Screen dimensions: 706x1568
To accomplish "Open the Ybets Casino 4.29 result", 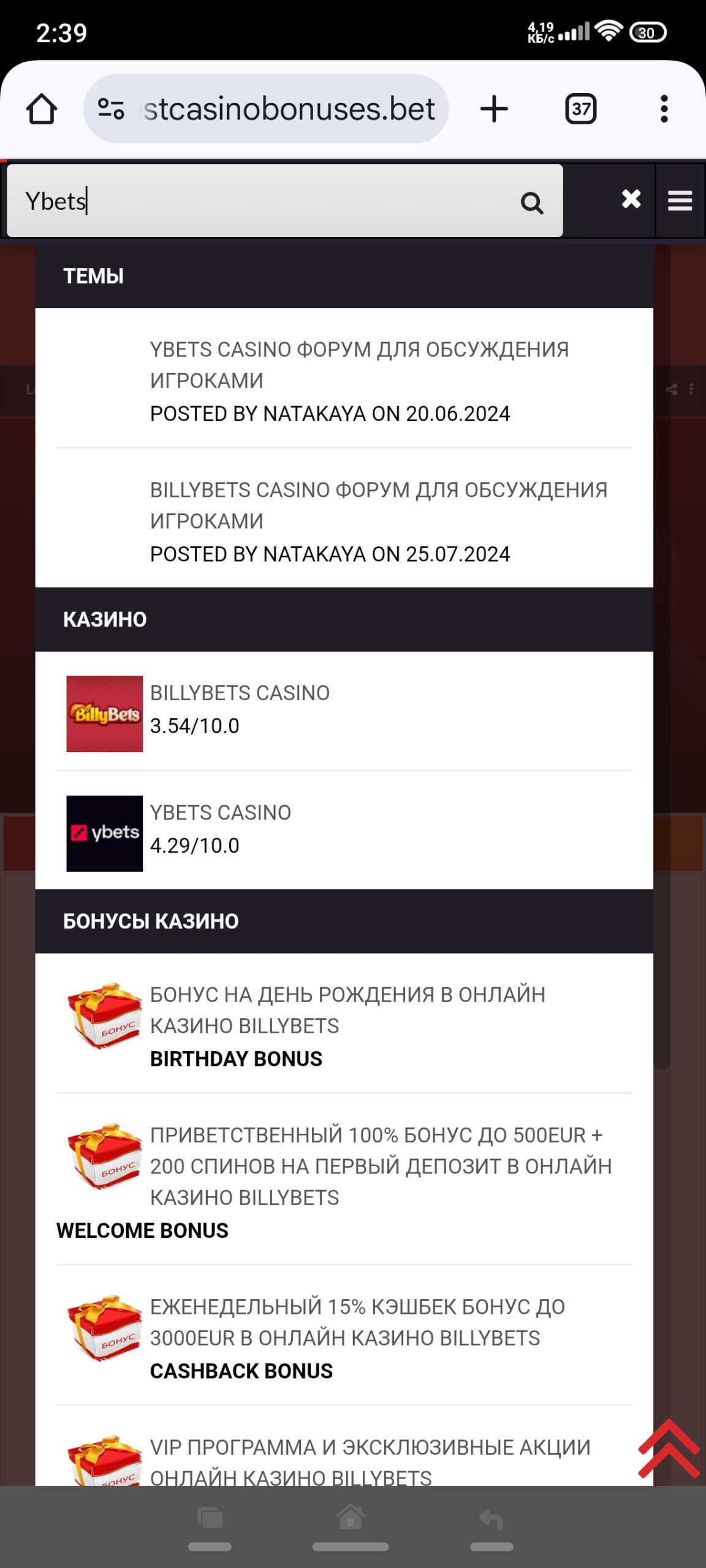I will click(221, 813).
